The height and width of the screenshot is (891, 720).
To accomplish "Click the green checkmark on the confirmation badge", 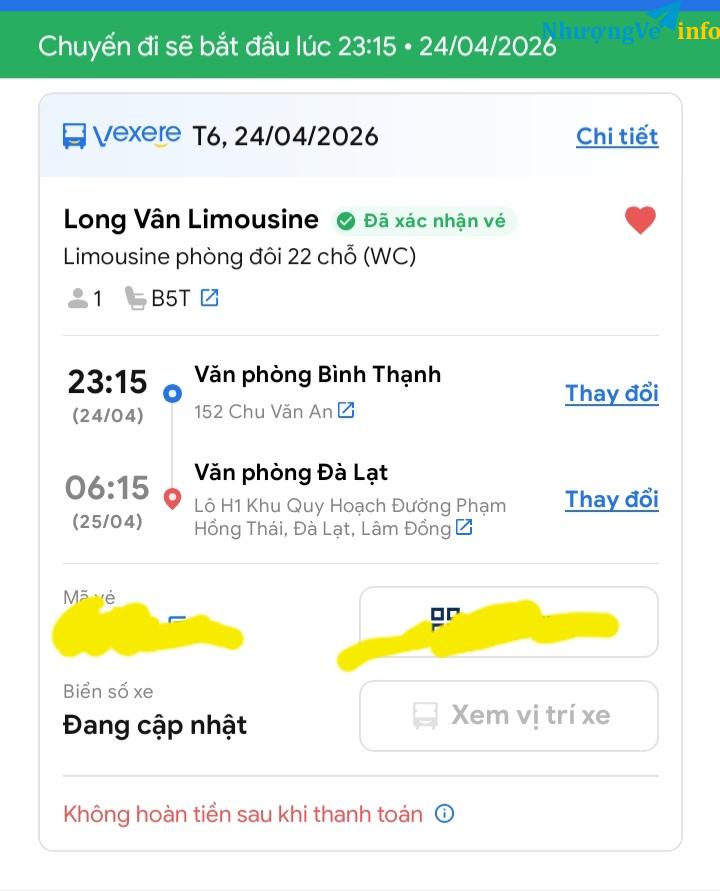I will tap(344, 219).
